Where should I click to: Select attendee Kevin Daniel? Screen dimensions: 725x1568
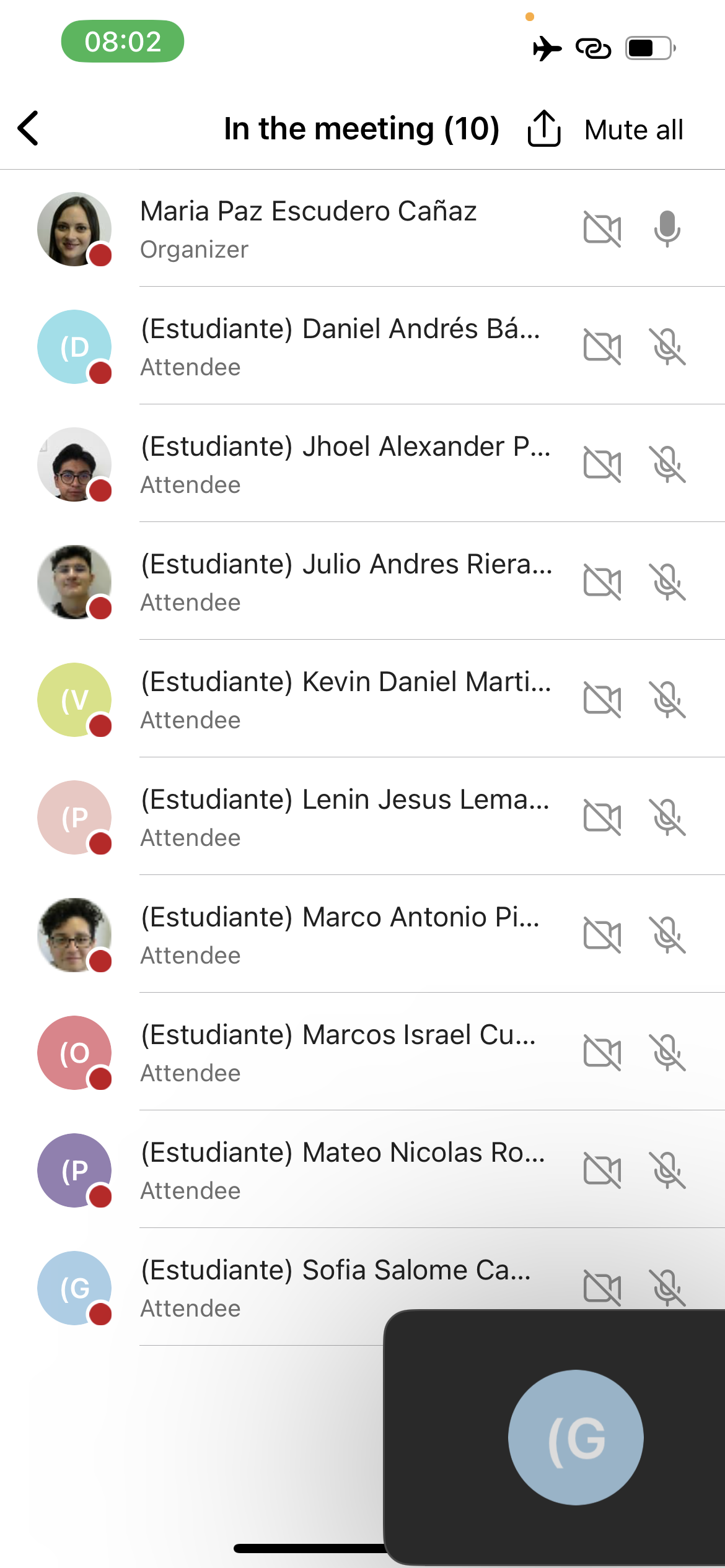click(x=346, y=699)
